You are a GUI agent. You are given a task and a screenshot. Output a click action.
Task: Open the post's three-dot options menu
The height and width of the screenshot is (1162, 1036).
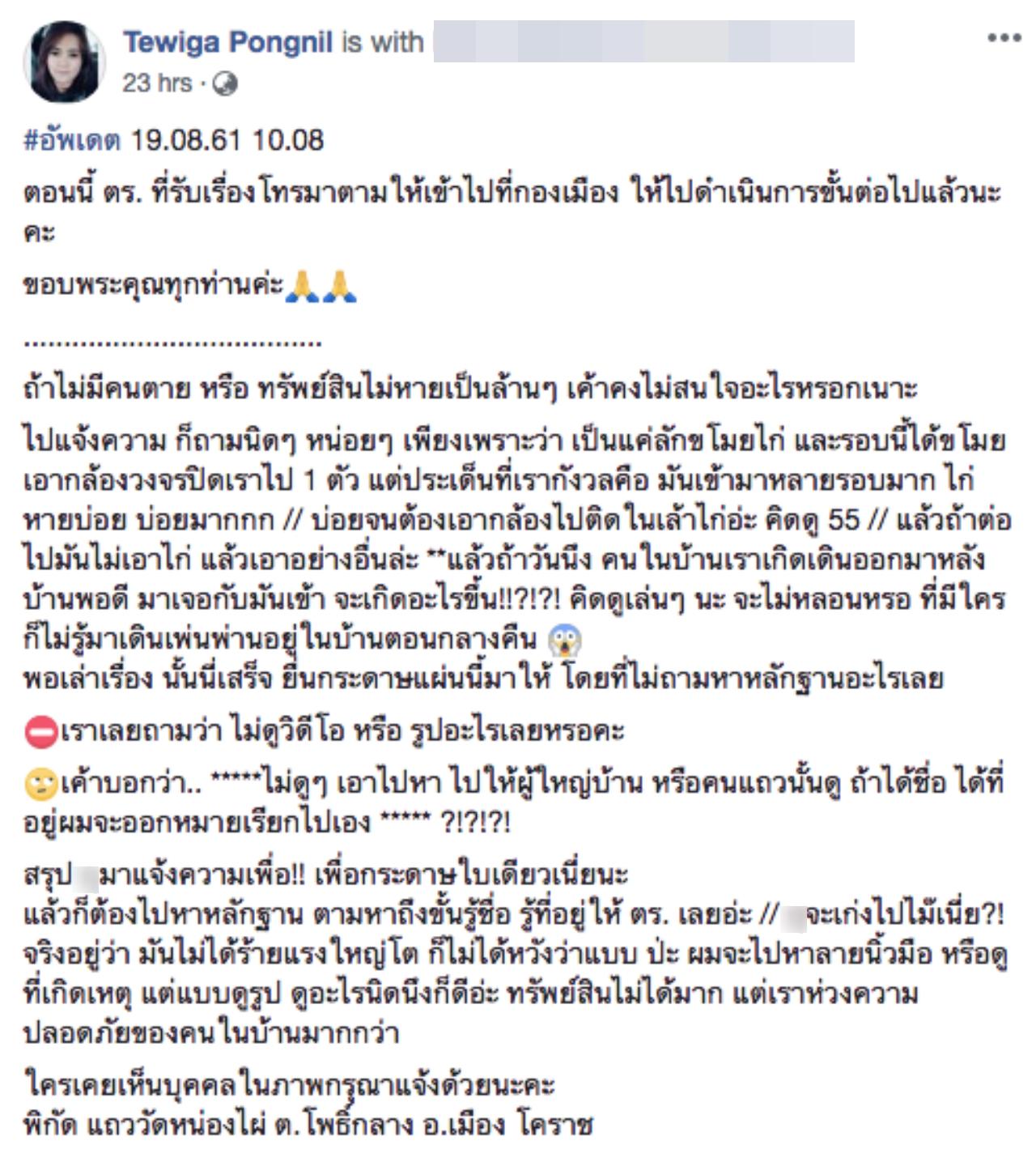click(1004, 38)
